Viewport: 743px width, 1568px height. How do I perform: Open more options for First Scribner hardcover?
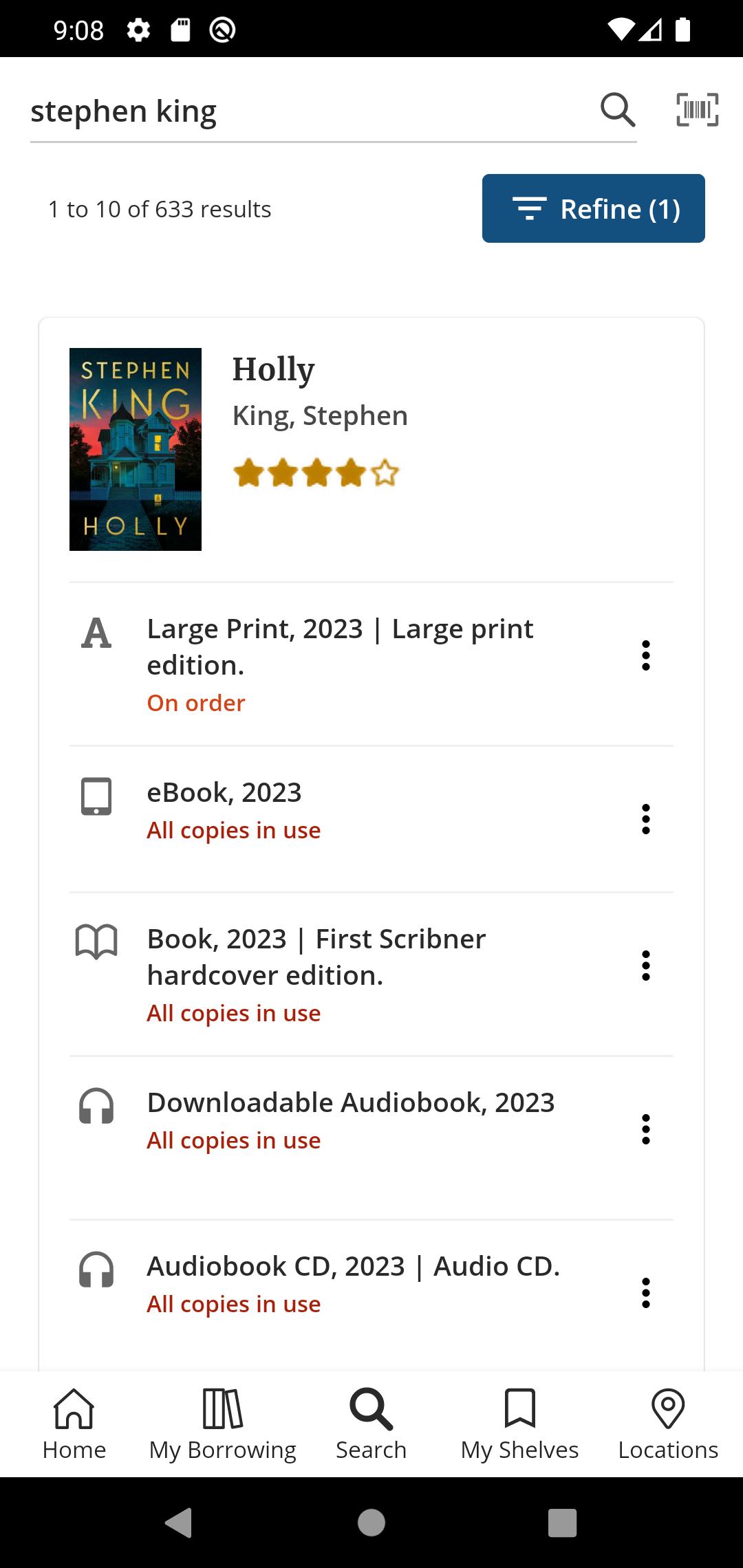[x=646, y=966]
